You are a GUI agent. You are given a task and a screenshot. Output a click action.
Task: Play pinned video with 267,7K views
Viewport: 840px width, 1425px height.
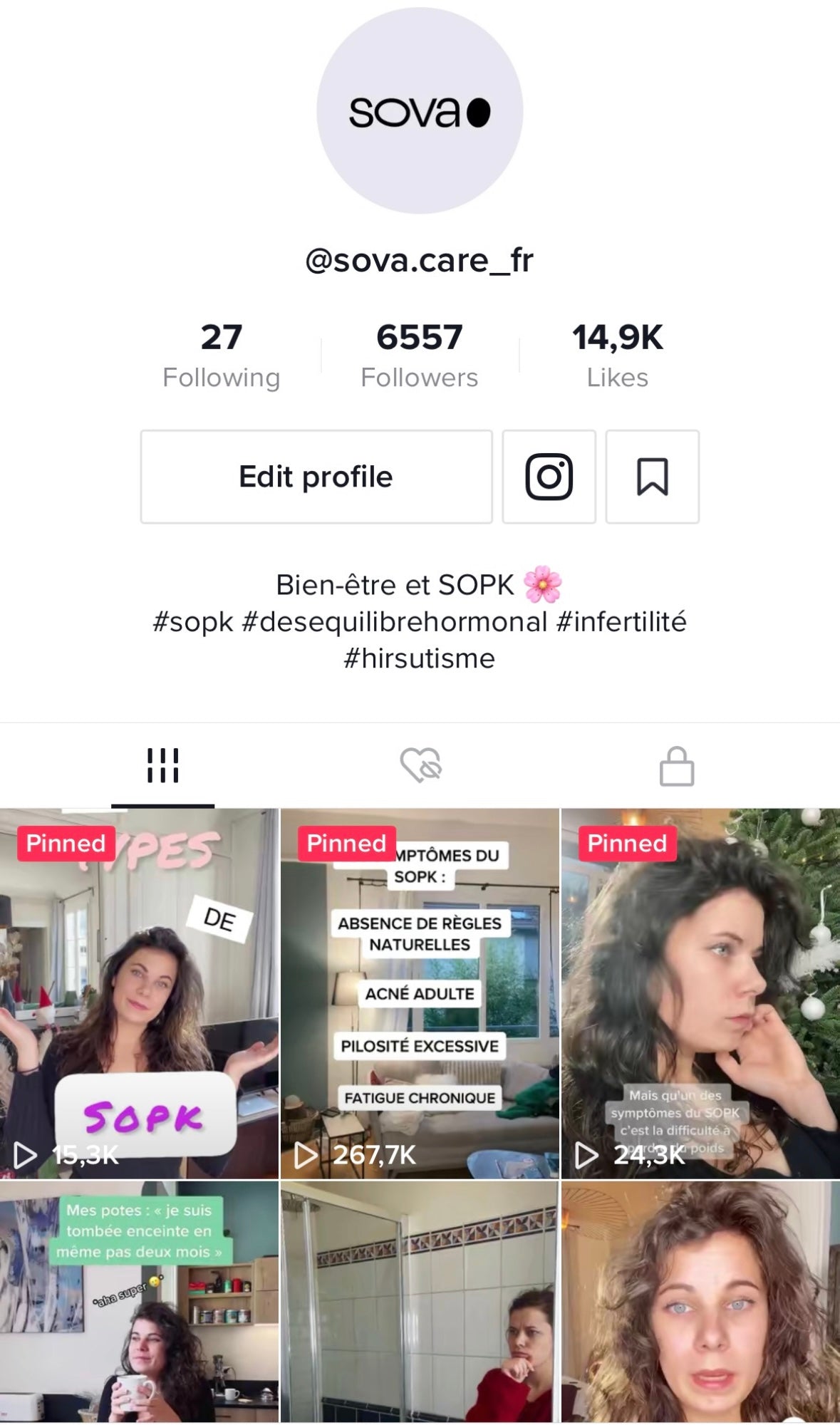pos(420,994)
